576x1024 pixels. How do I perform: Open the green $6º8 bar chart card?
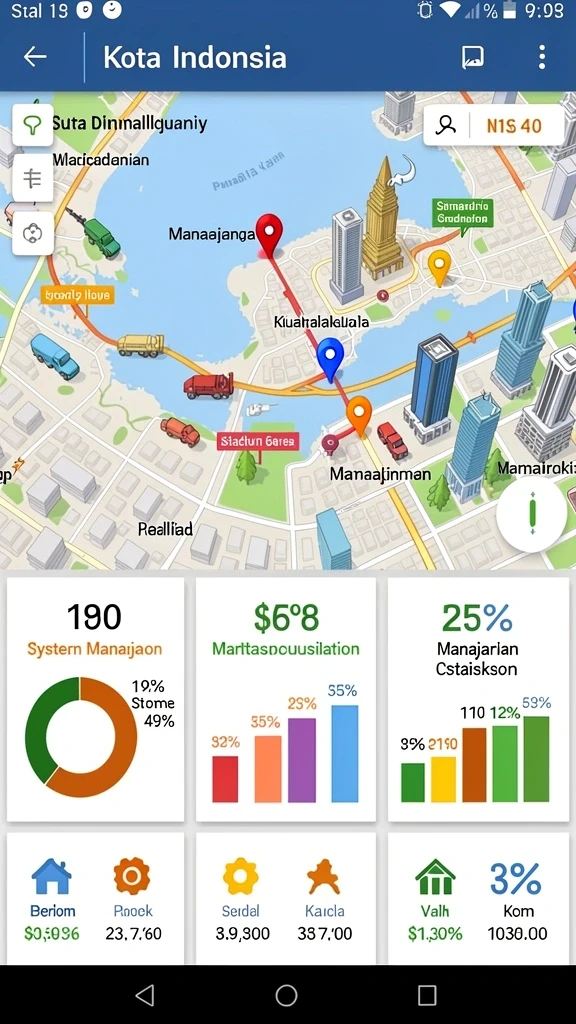[286, 699]
